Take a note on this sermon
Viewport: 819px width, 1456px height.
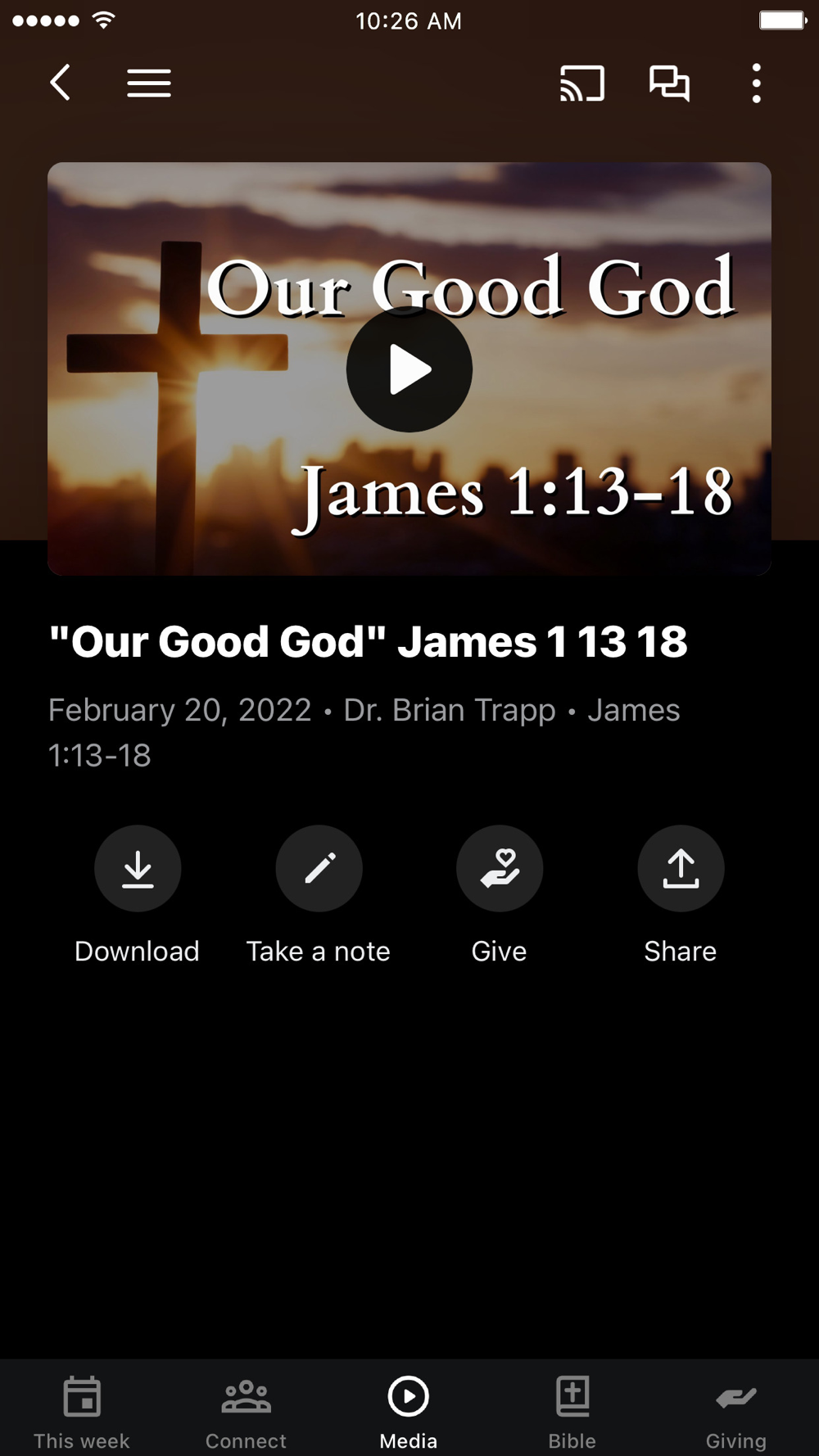click(319, 869)
